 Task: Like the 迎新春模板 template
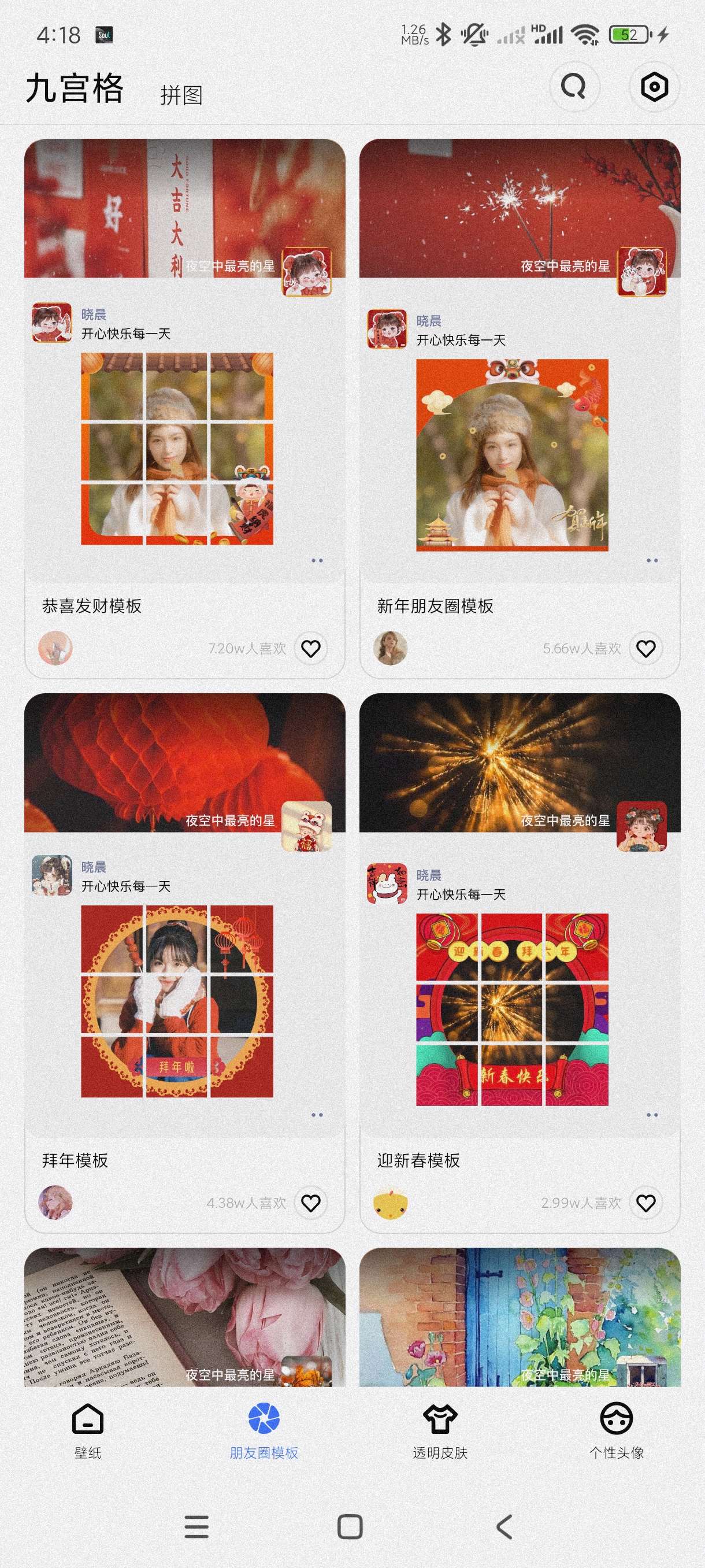[x=646, y=1203]
